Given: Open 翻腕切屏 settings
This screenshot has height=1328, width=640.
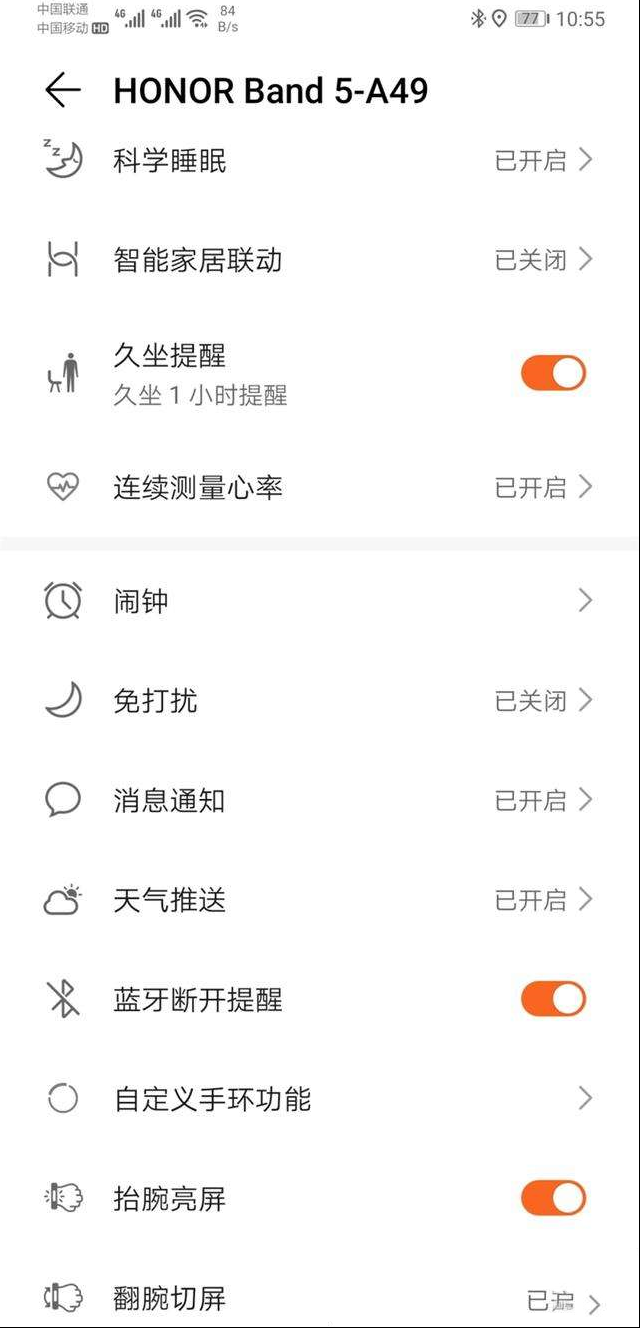Looking at the screenshot, I should tap(320, 1298).
